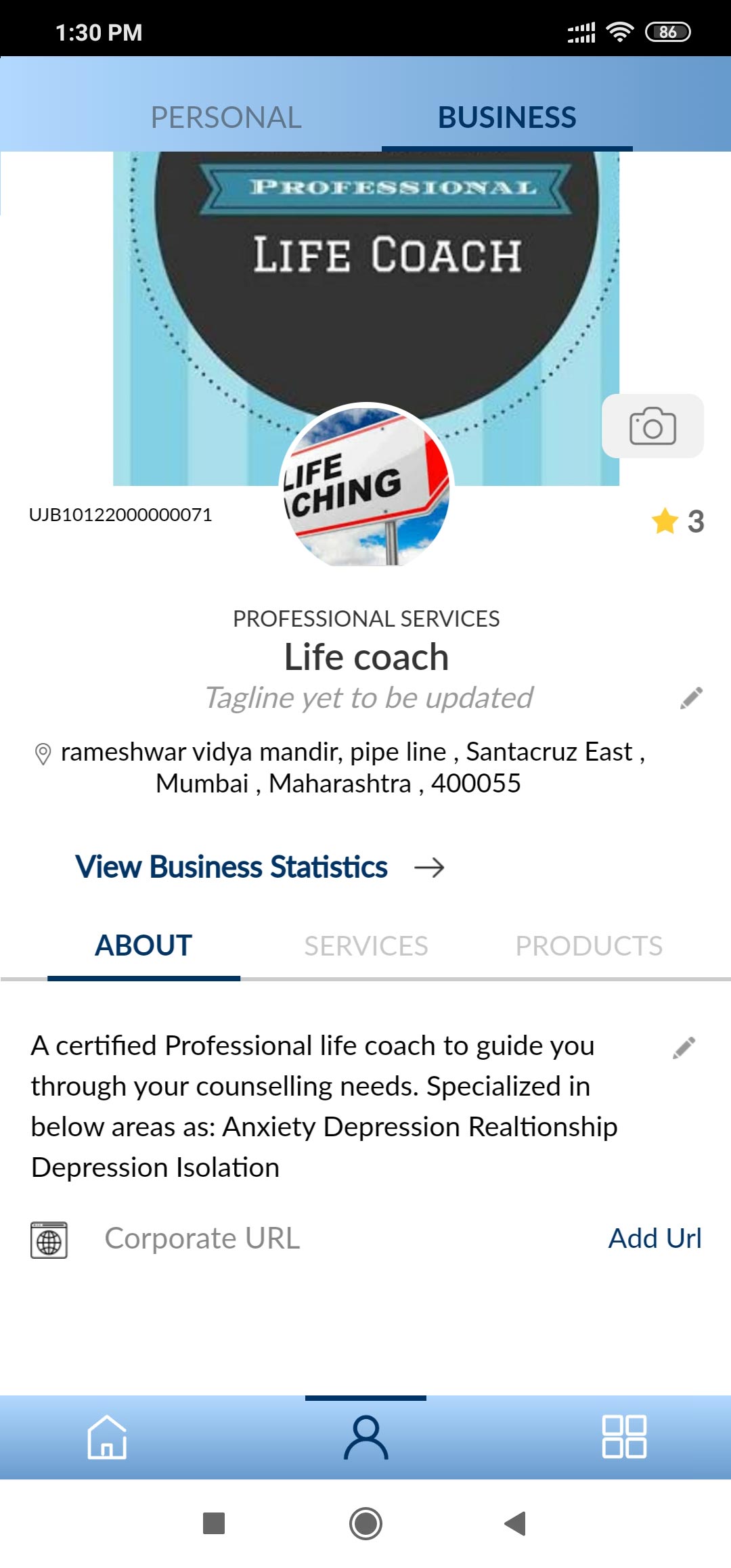Edit the tagline with pencil icon
Image resolution: width=731 pixels, height=1568 pixels.
point(691,698)
